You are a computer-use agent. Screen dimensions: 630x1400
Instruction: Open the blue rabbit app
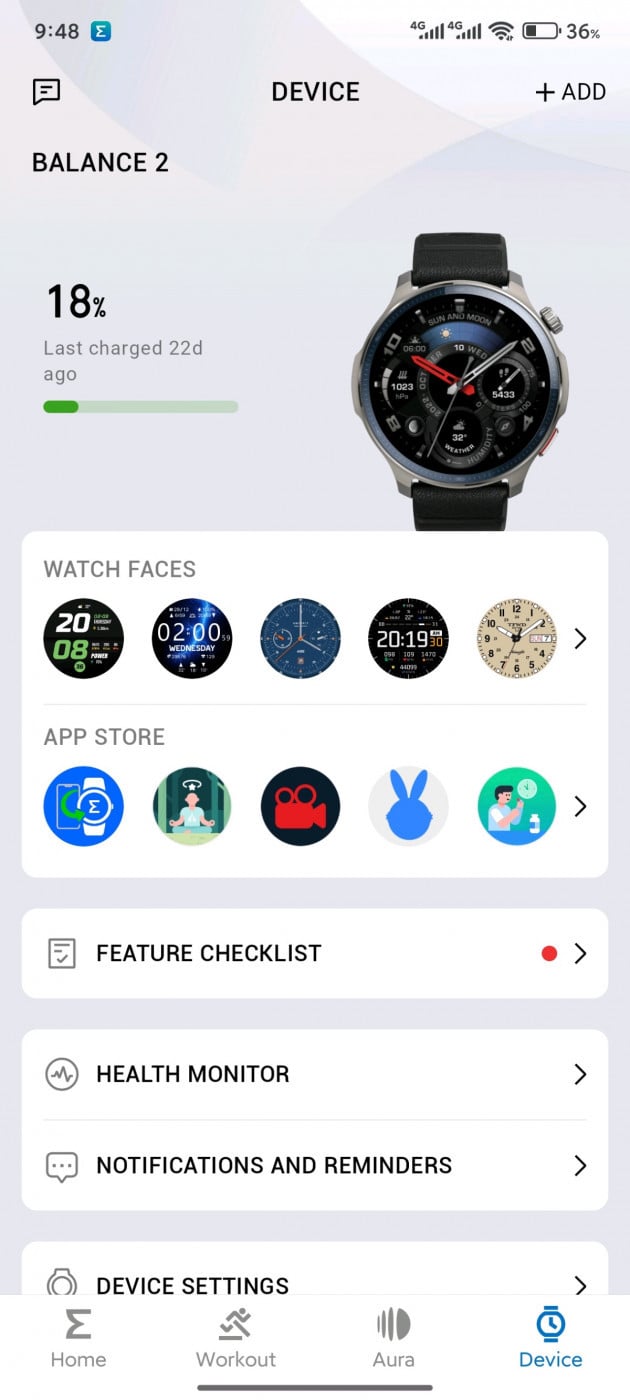[408, 807]
